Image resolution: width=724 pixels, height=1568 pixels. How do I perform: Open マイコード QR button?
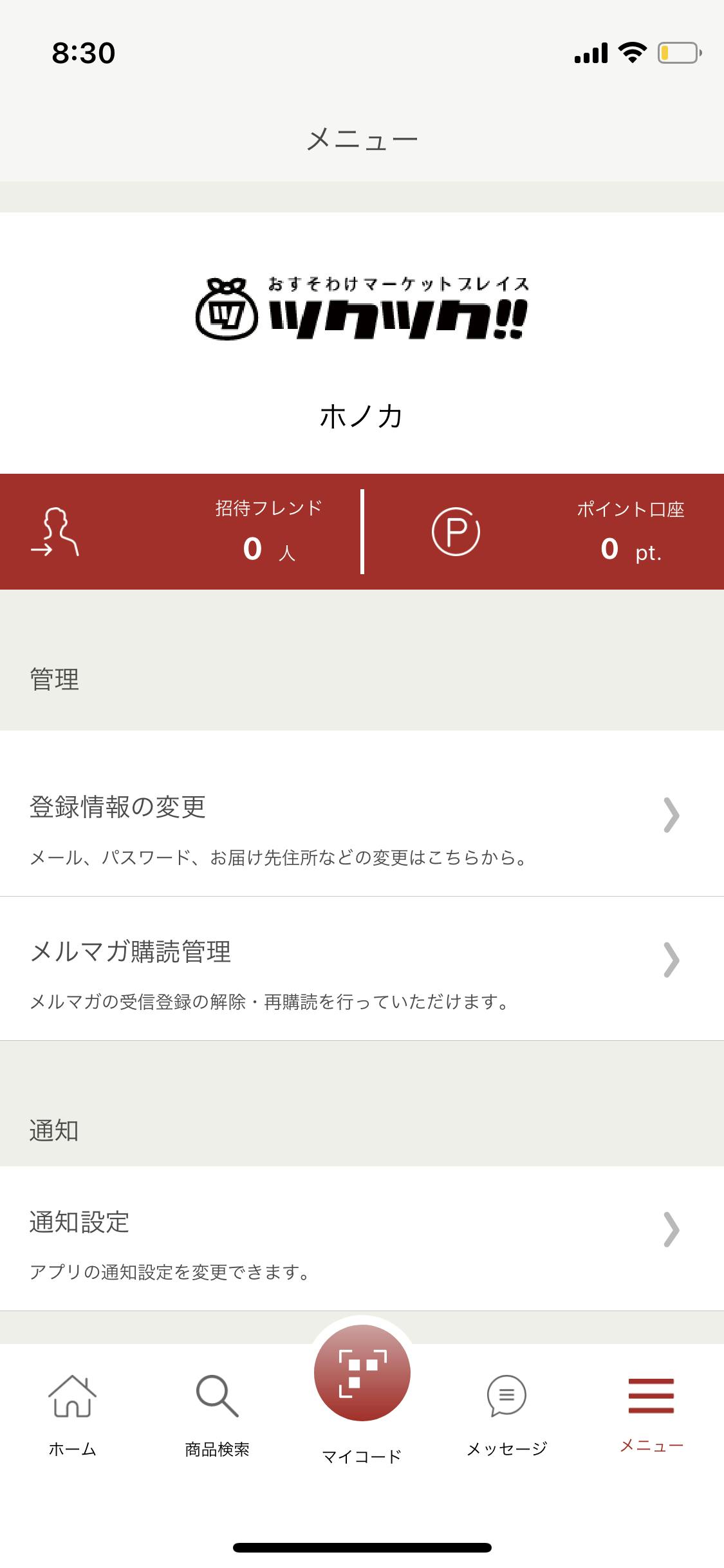tap(362, 1373)
